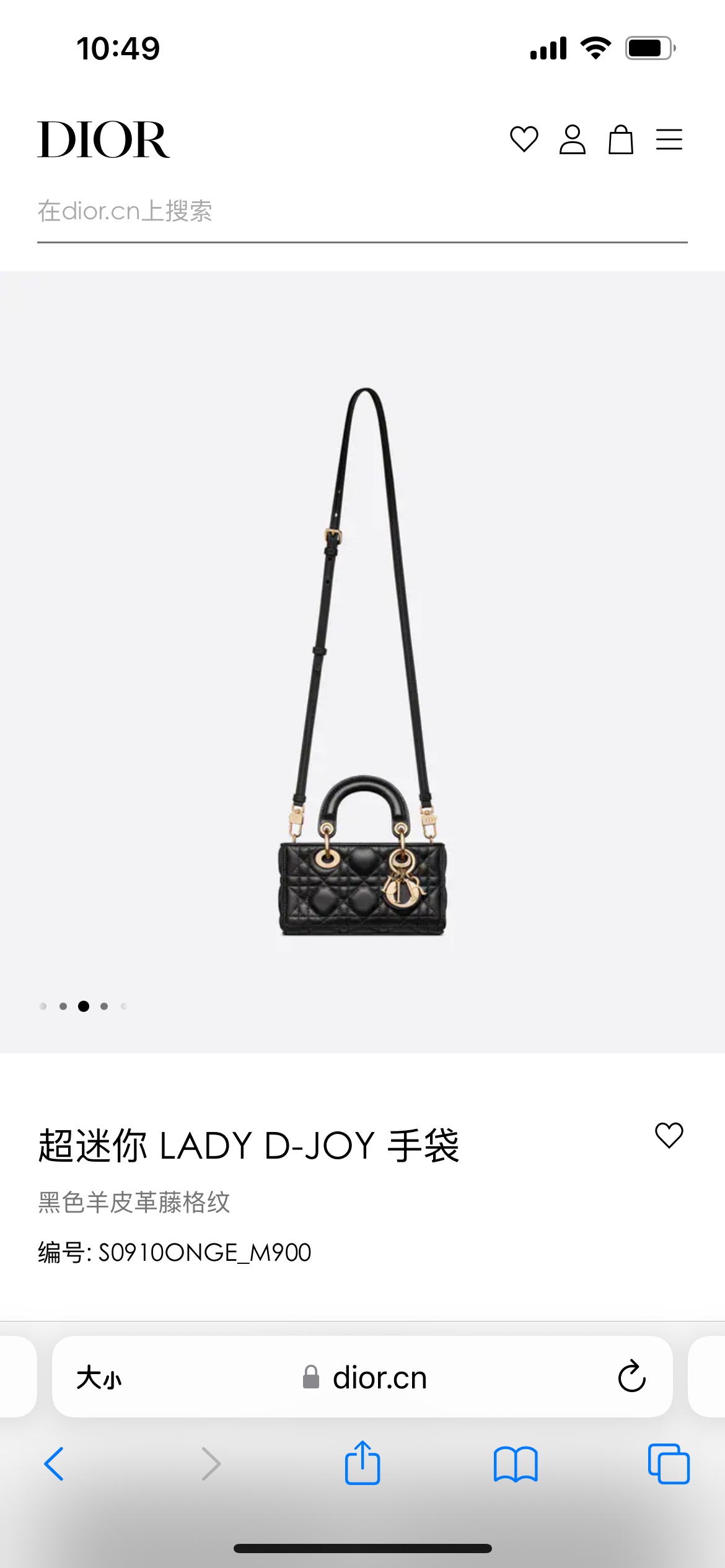Reload the page
Screen dimensions: 725x1568
pos(631,1376)
